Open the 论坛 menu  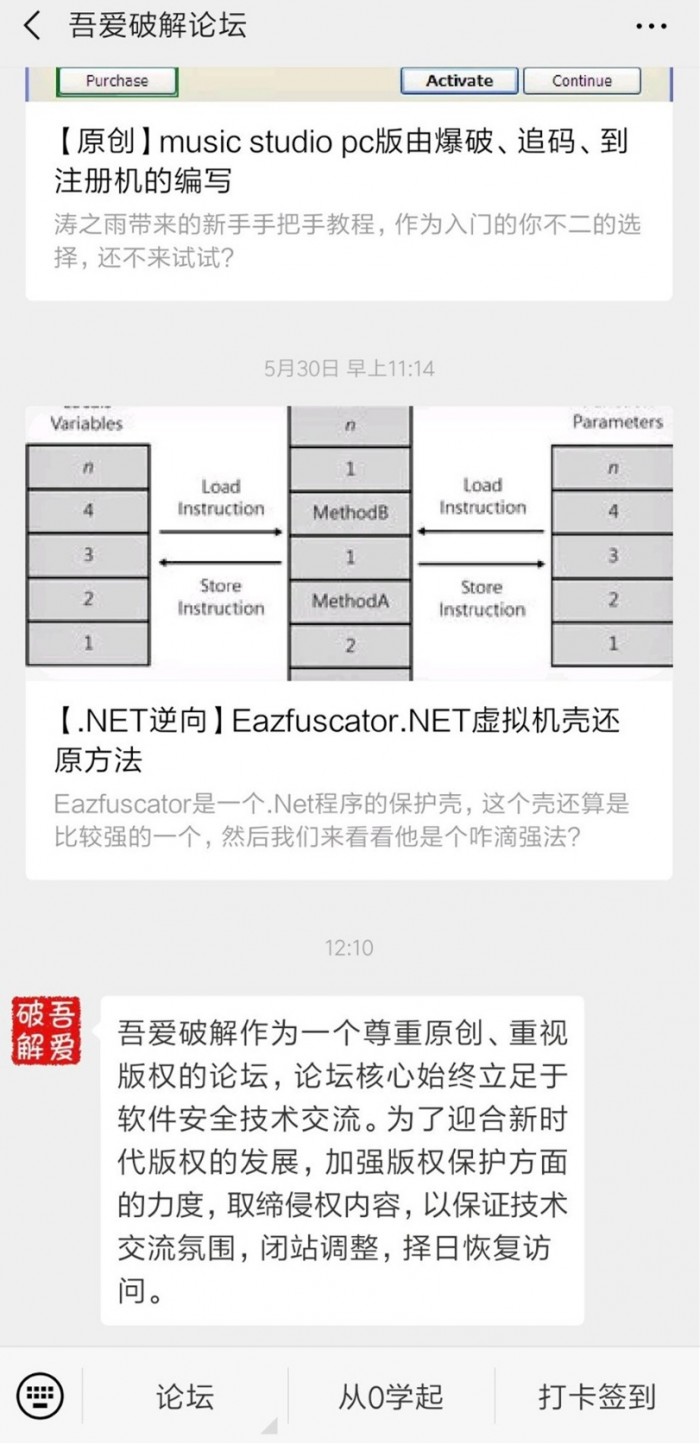tap(185, 1397)
